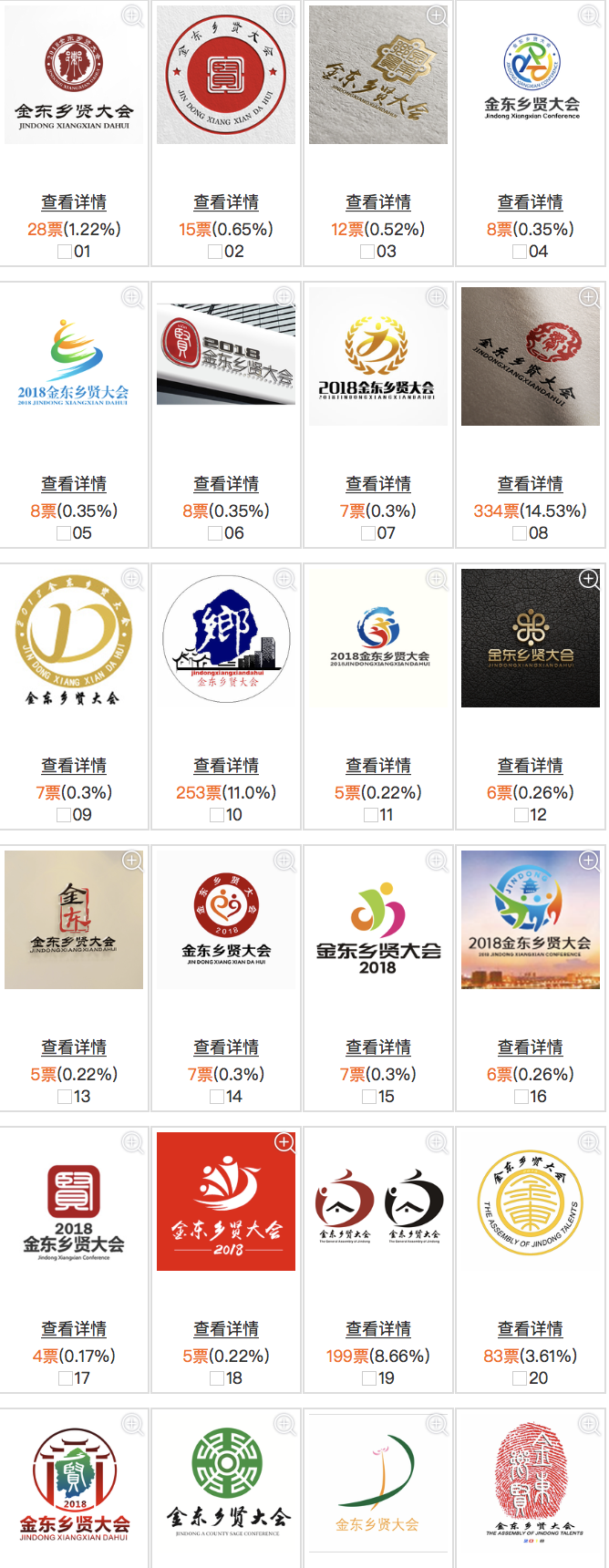
Task: Open logo thumbnail of entry 09
Action: pyautogui.click(x=74, y=638)
